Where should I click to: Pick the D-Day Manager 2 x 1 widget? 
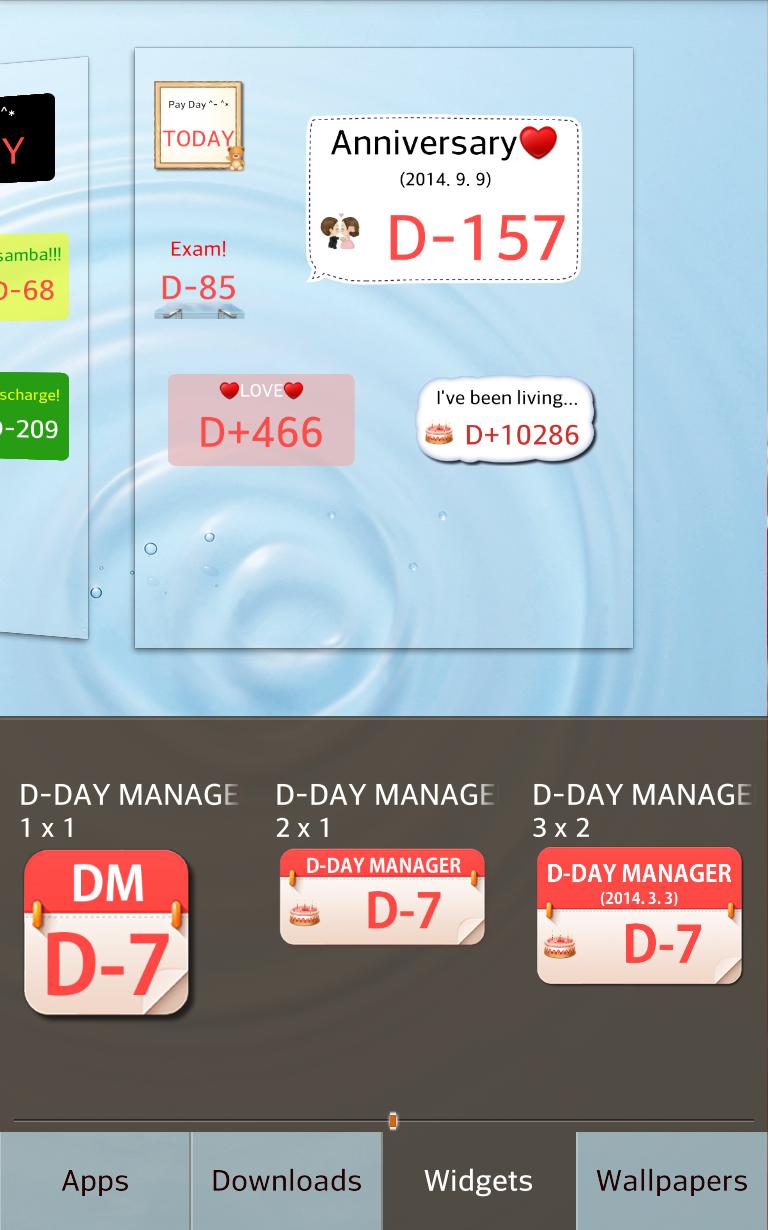(382, 897)
